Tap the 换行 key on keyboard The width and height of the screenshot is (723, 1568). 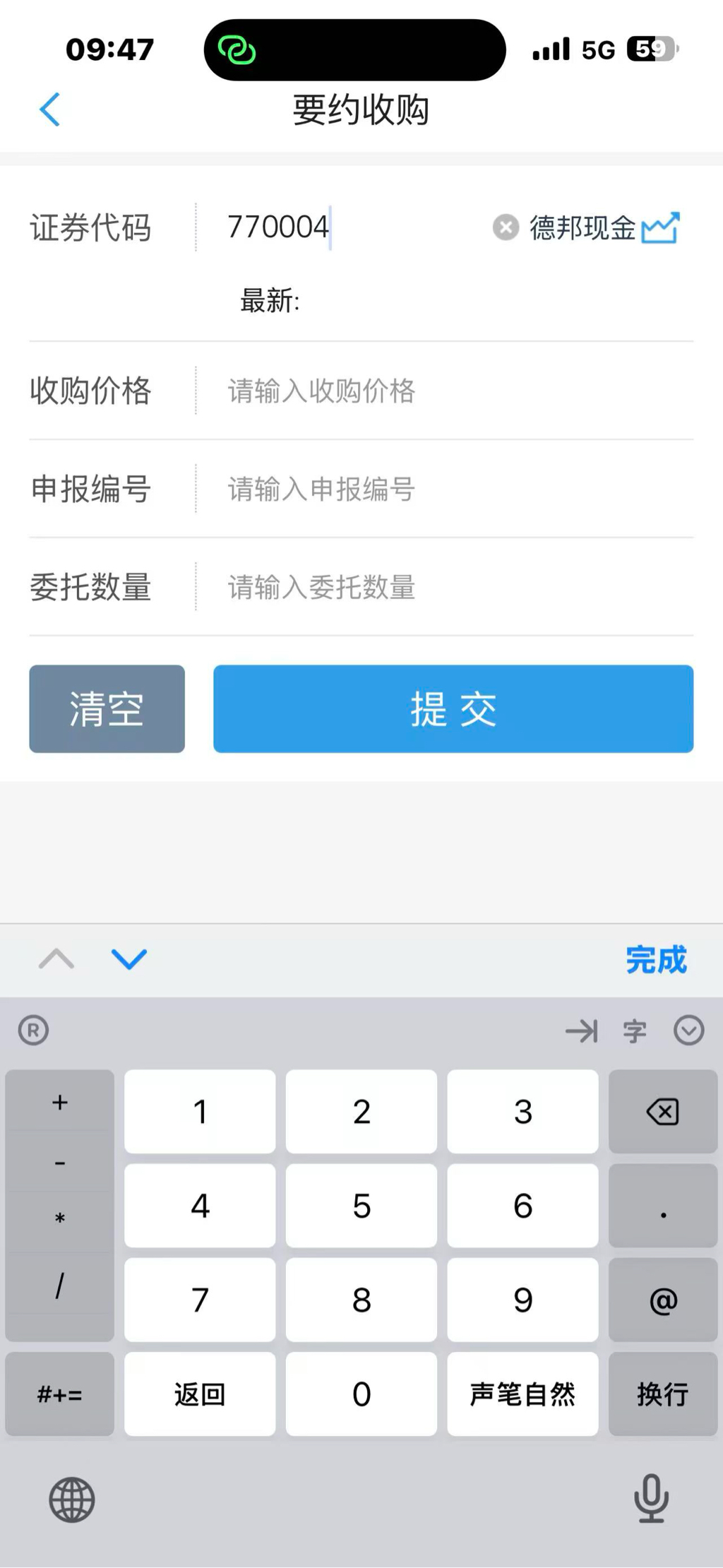(662, 1394)
